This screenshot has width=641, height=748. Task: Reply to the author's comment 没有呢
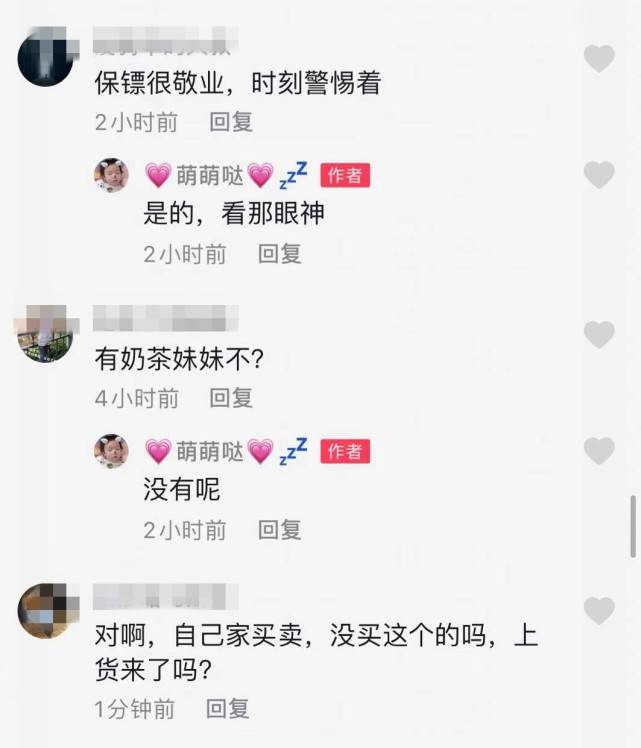[x=279, y=530]
